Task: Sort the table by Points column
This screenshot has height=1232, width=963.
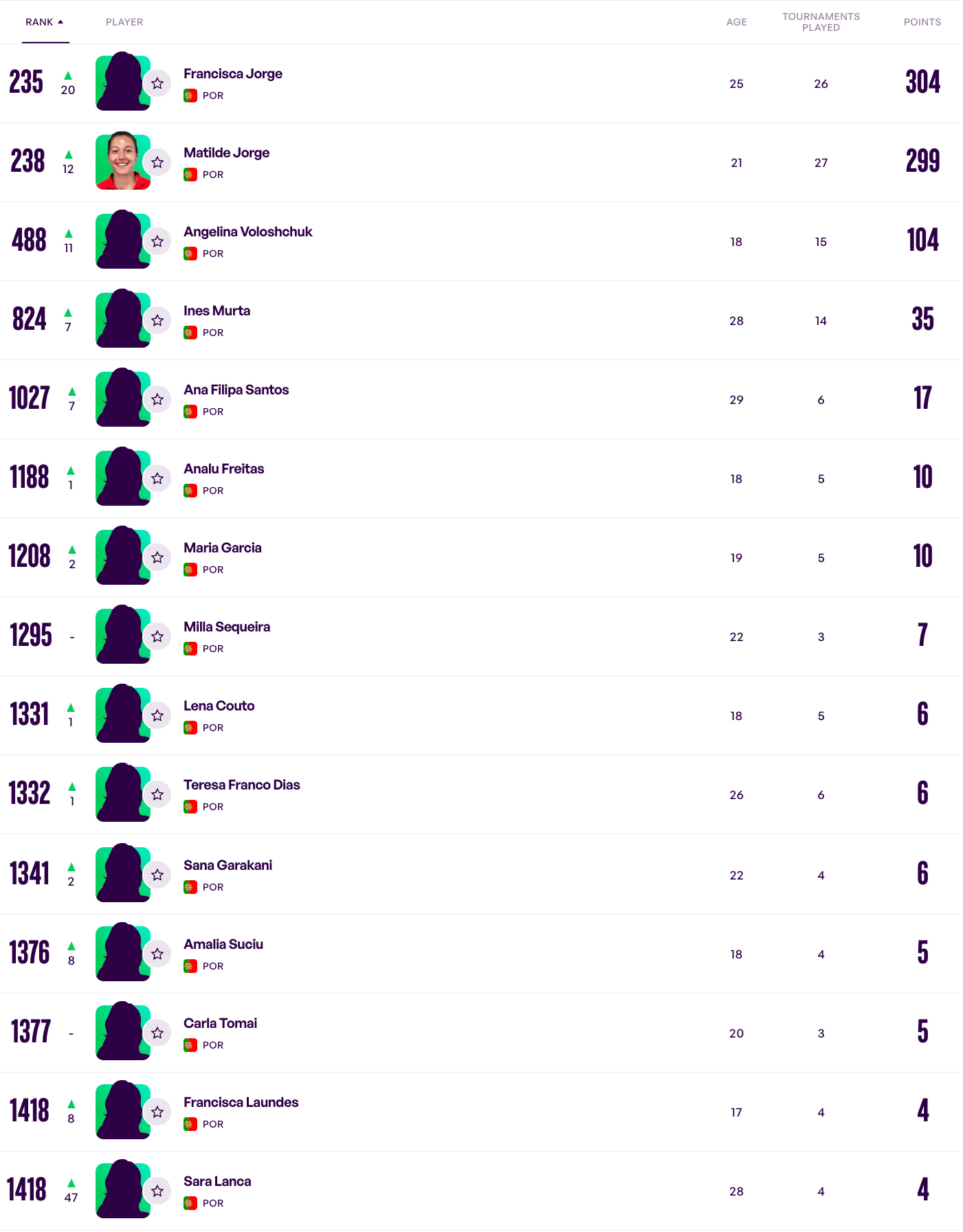Action: pyautogui.click(x=922, y=22)
